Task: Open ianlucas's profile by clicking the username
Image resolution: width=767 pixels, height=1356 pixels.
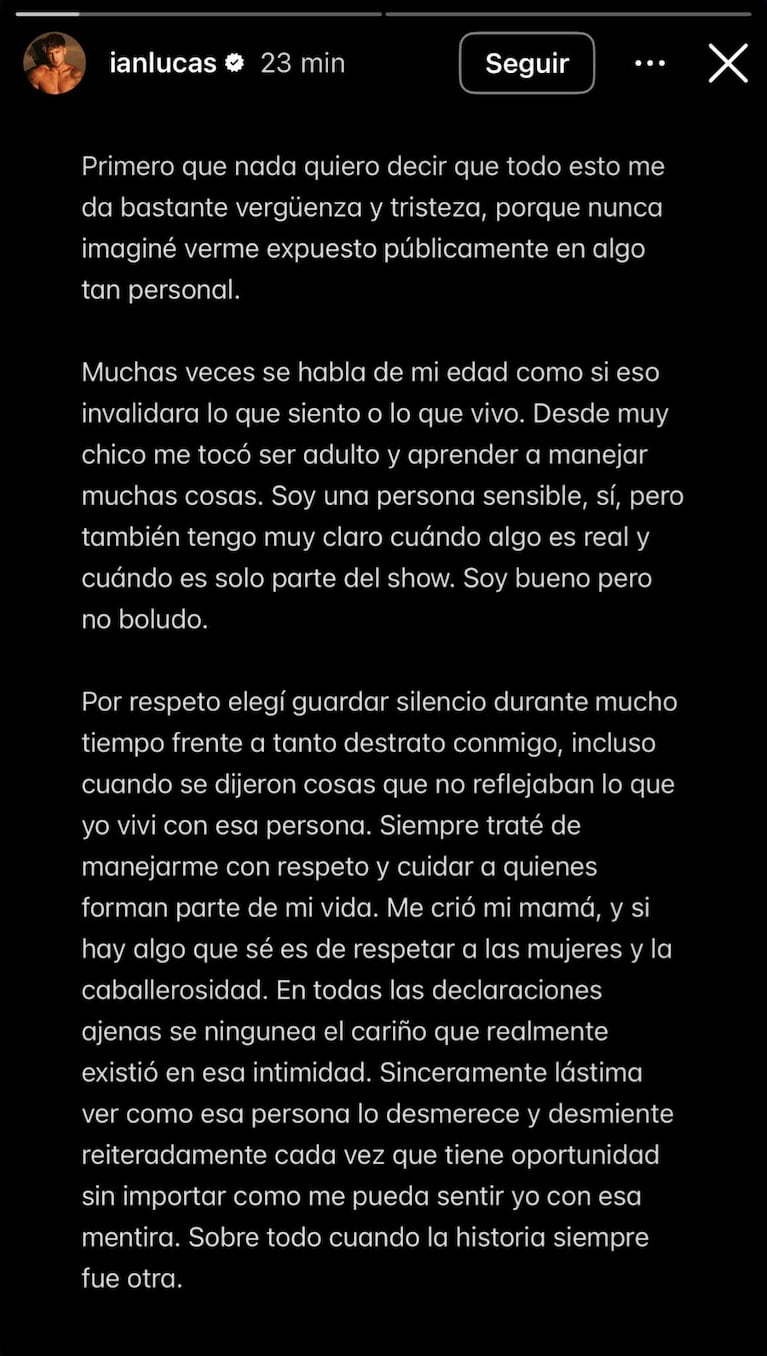Action: coord(165,62)
